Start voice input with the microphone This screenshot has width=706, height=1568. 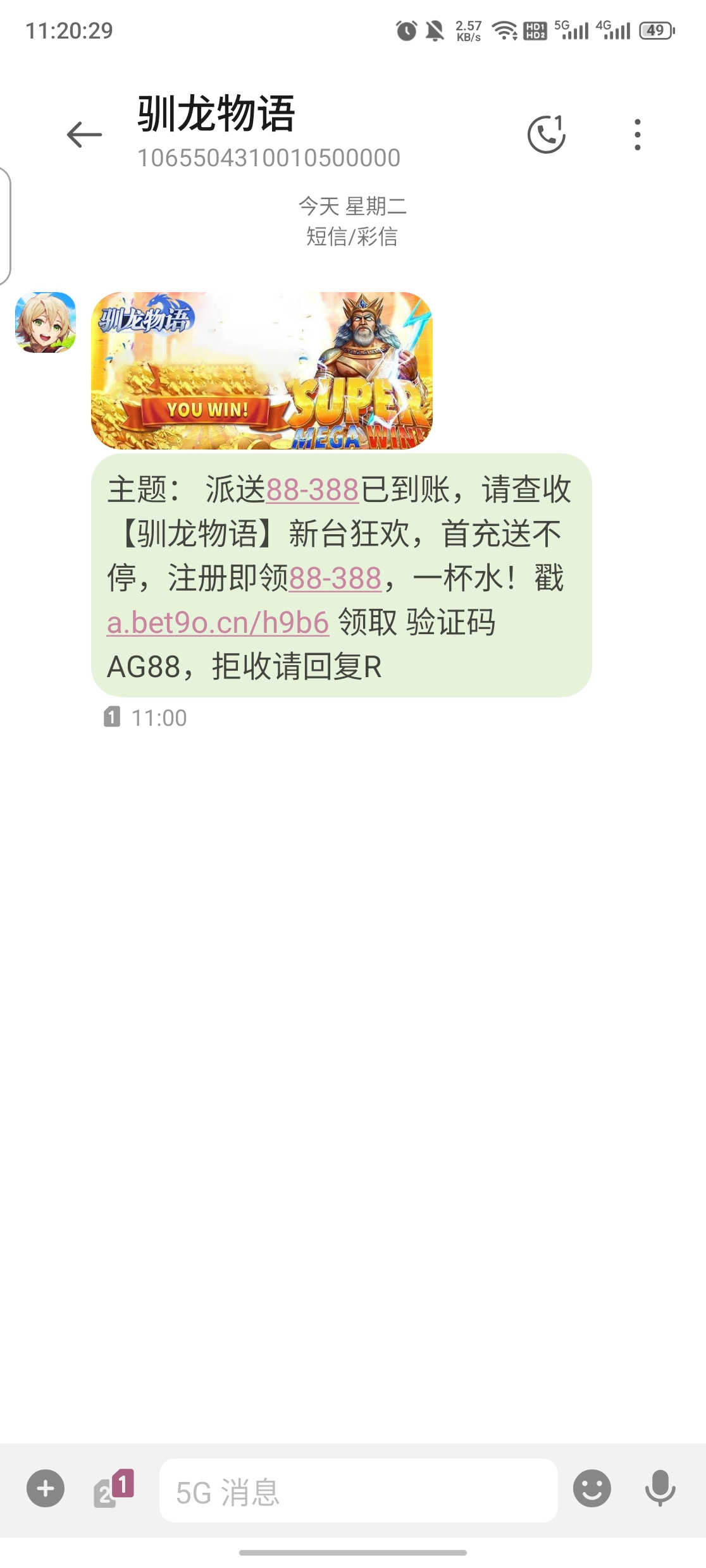point(660,1489)
